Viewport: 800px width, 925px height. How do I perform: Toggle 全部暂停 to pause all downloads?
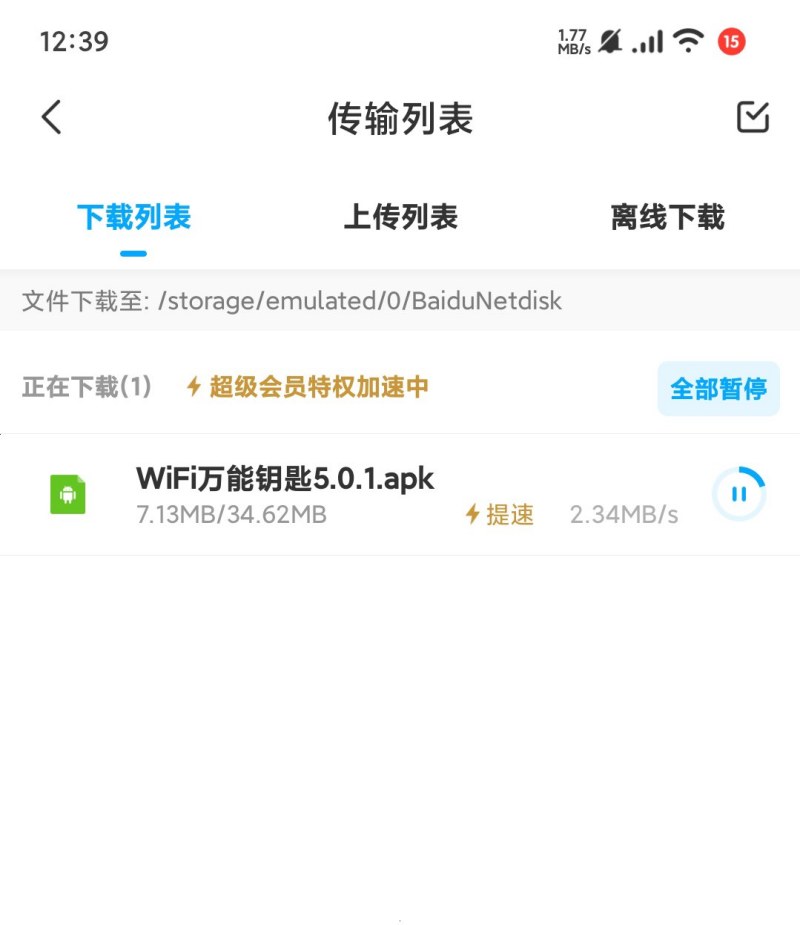coord(718,388)
